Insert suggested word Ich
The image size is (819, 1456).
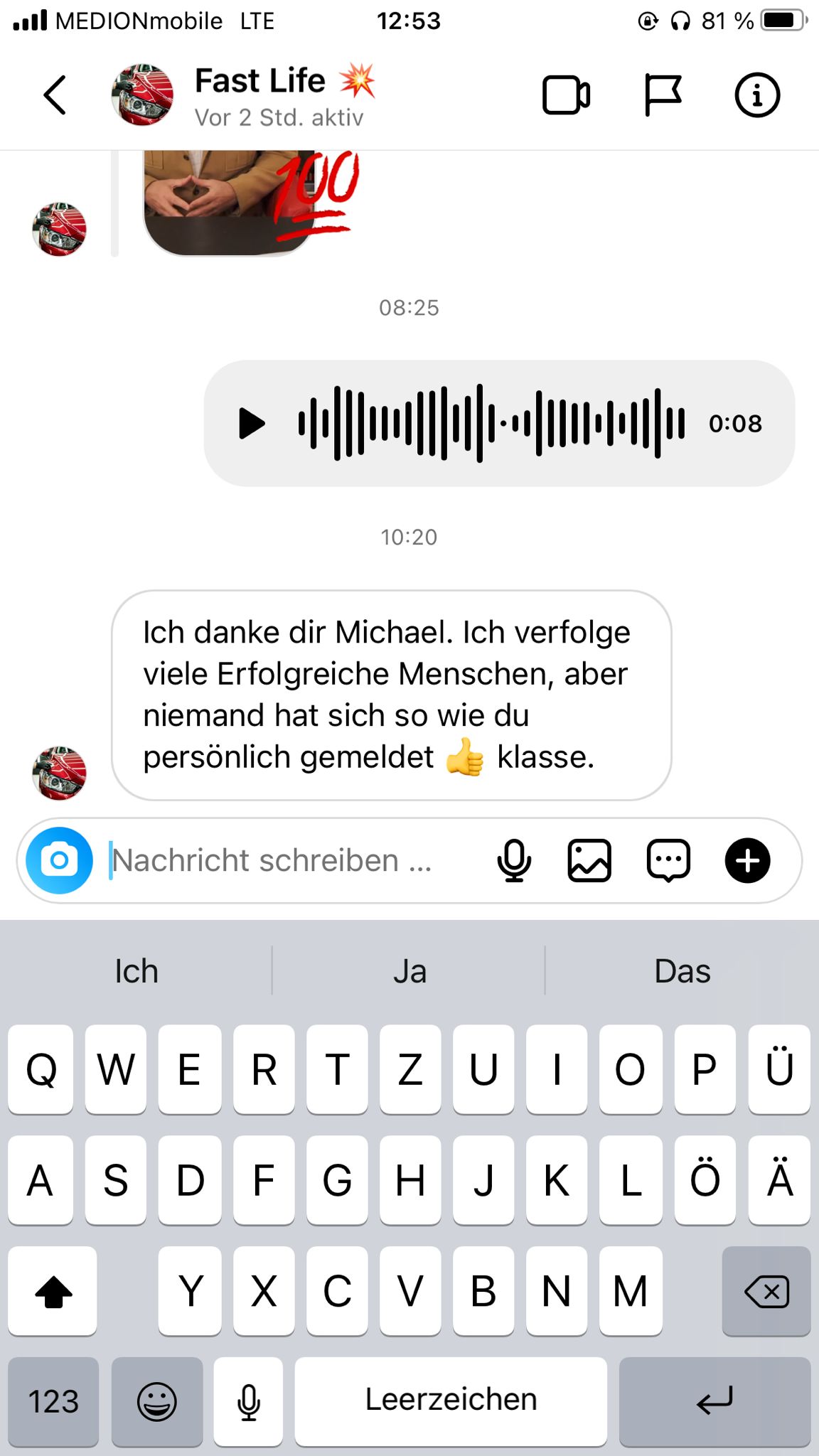pos(136,971)
